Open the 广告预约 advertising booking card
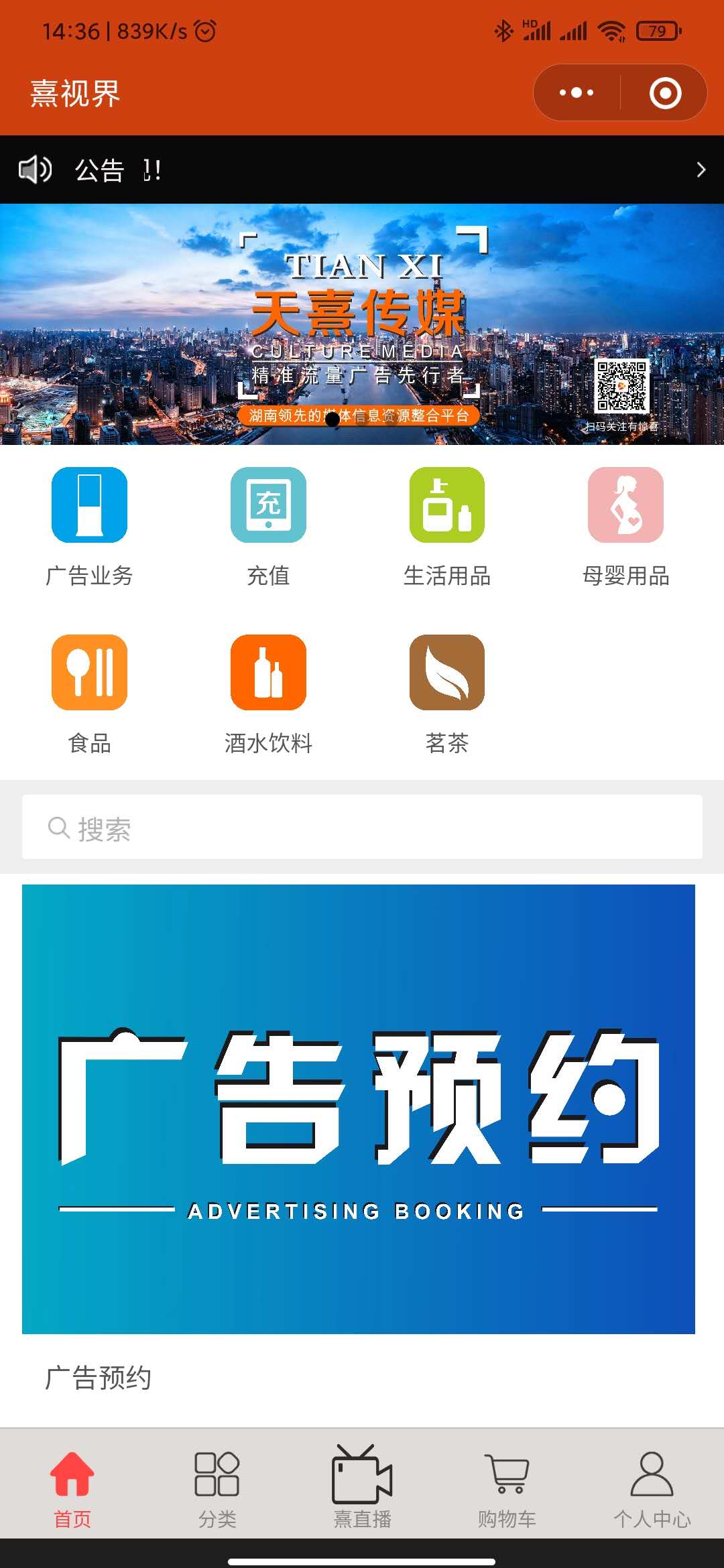 click(x=359, y=1109)
